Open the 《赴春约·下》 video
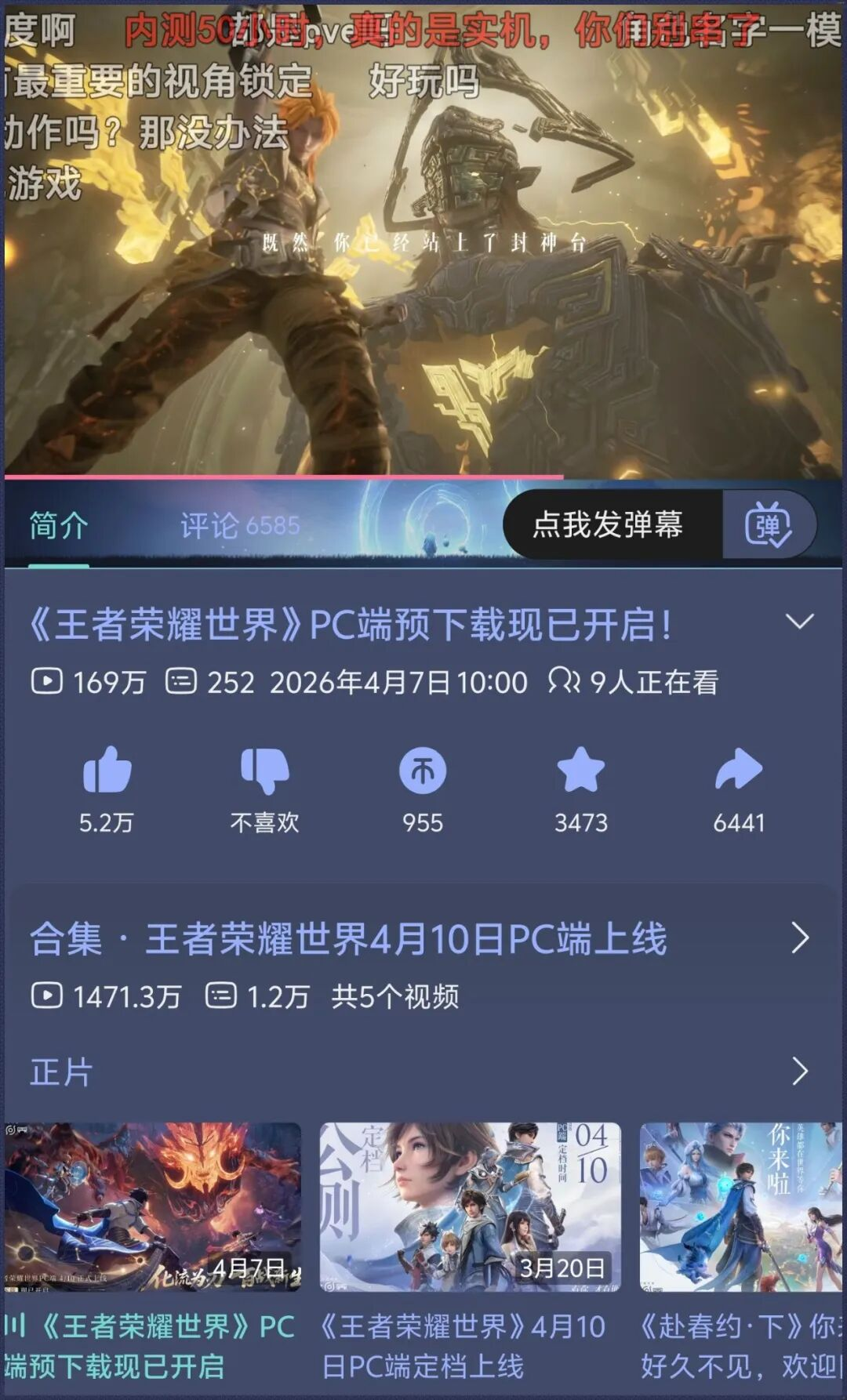The image size is (847, 1400). click(741, 1207)
